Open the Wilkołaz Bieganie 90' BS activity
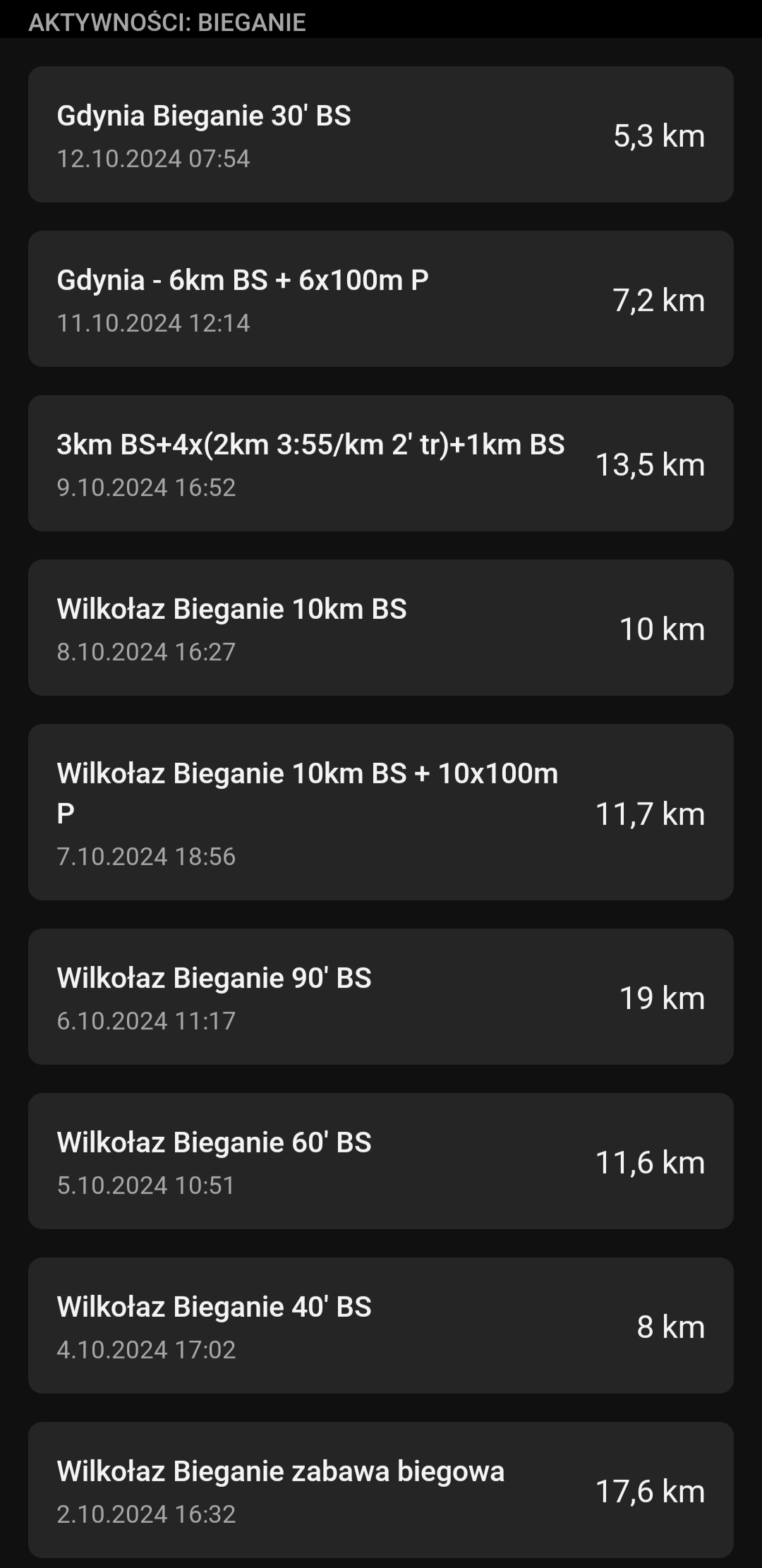This screenshot has height=1568, width=762. click(381, 997)
